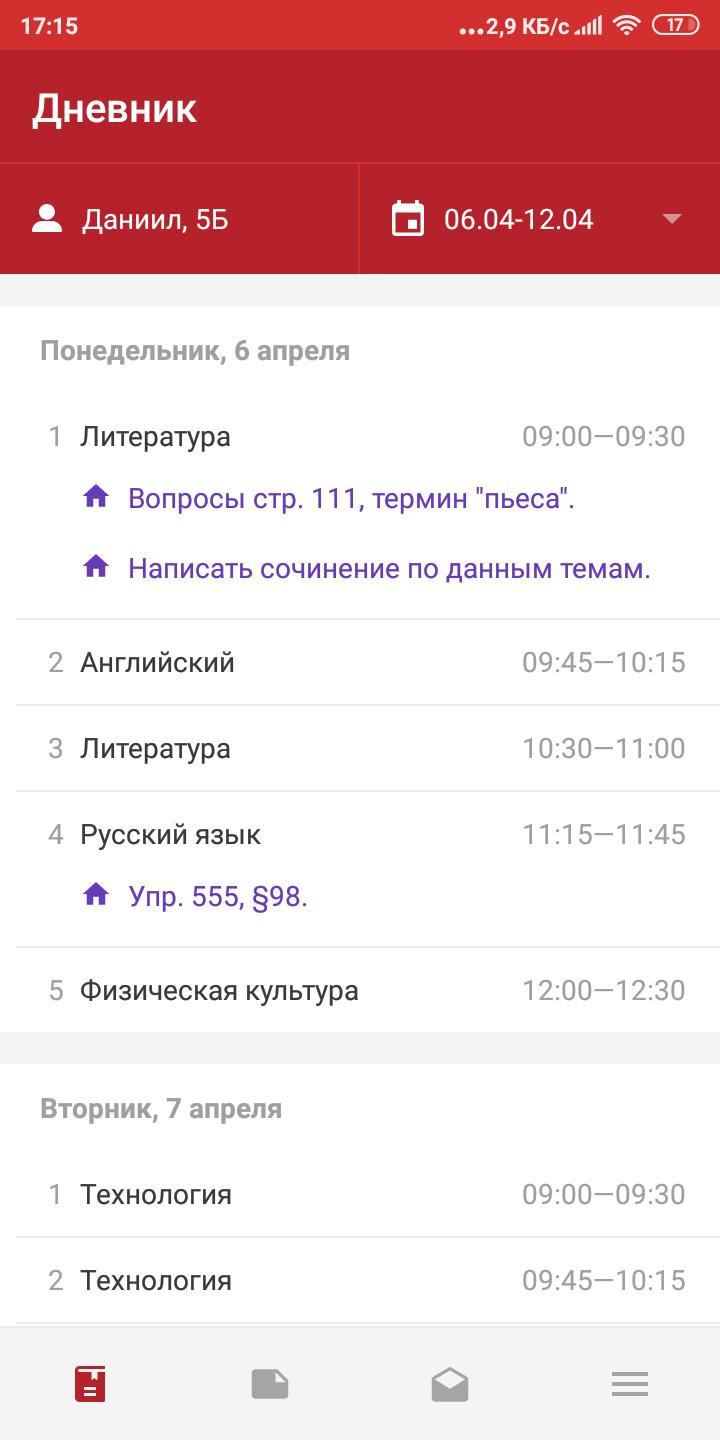This screenshot has width=720, height=1440.
Task: Switch to the messages envelope tab
Action: 450,1384
